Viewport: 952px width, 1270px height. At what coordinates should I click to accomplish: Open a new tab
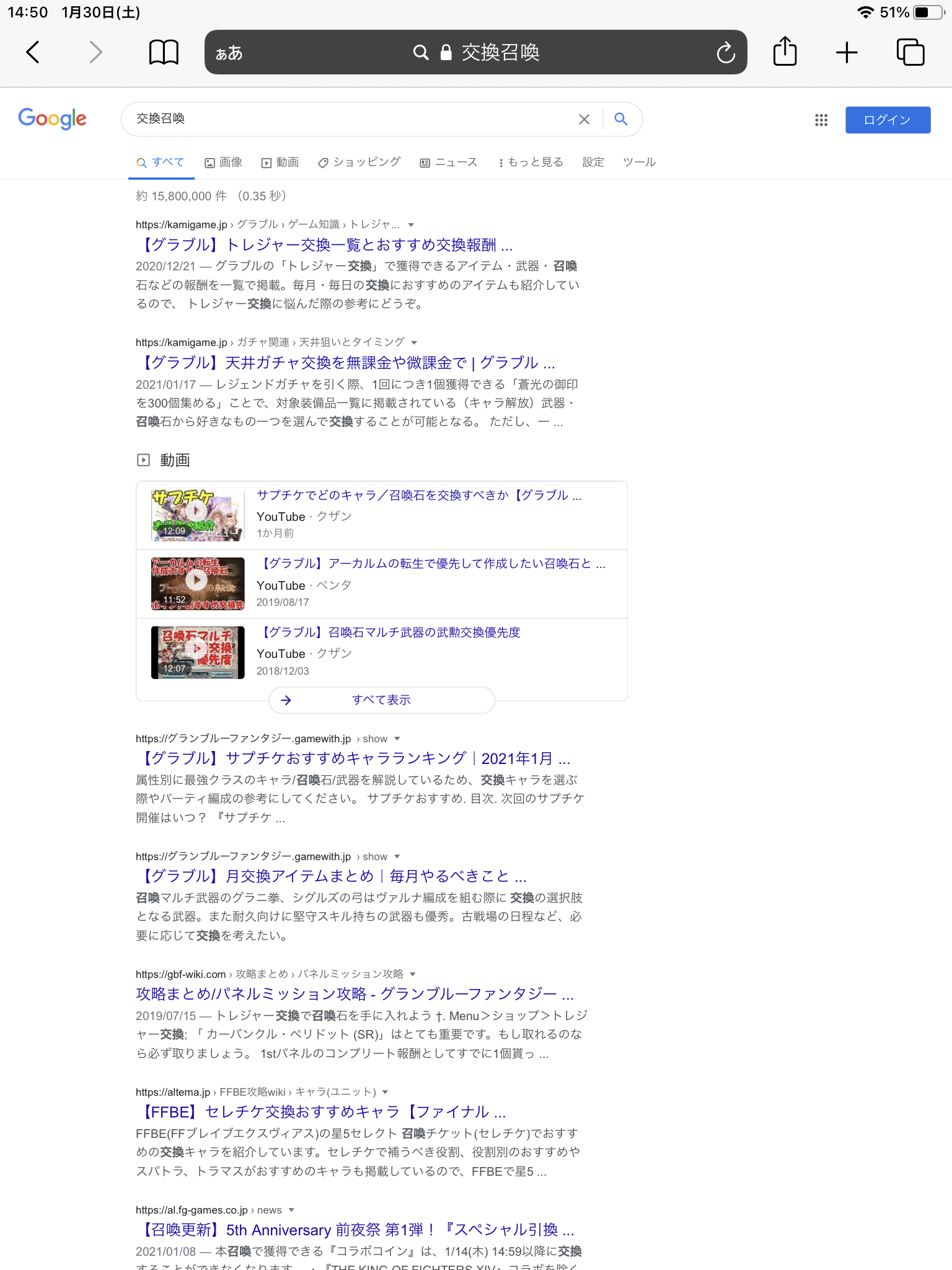pyautogui.click(x=847, y=52)
